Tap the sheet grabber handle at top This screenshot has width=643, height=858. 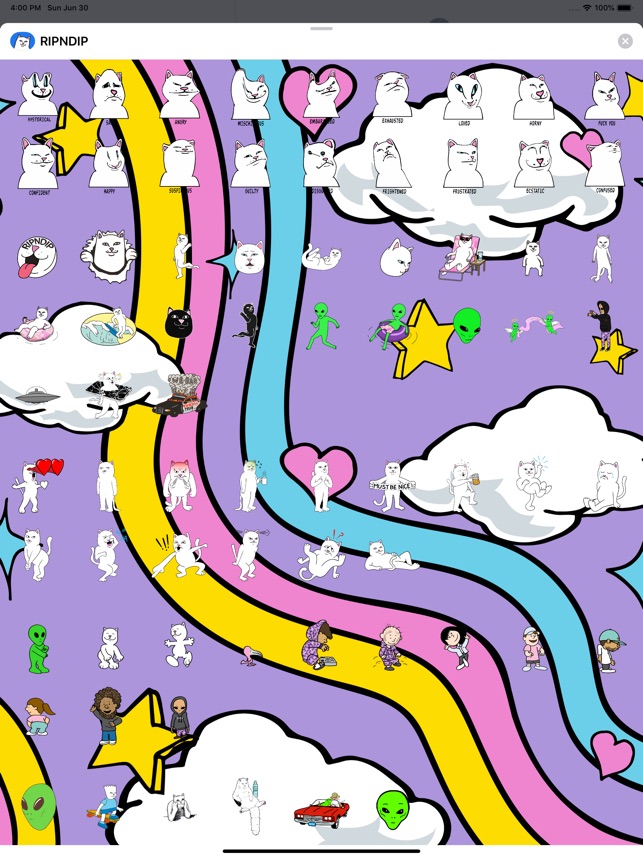(x=321, y=29)
